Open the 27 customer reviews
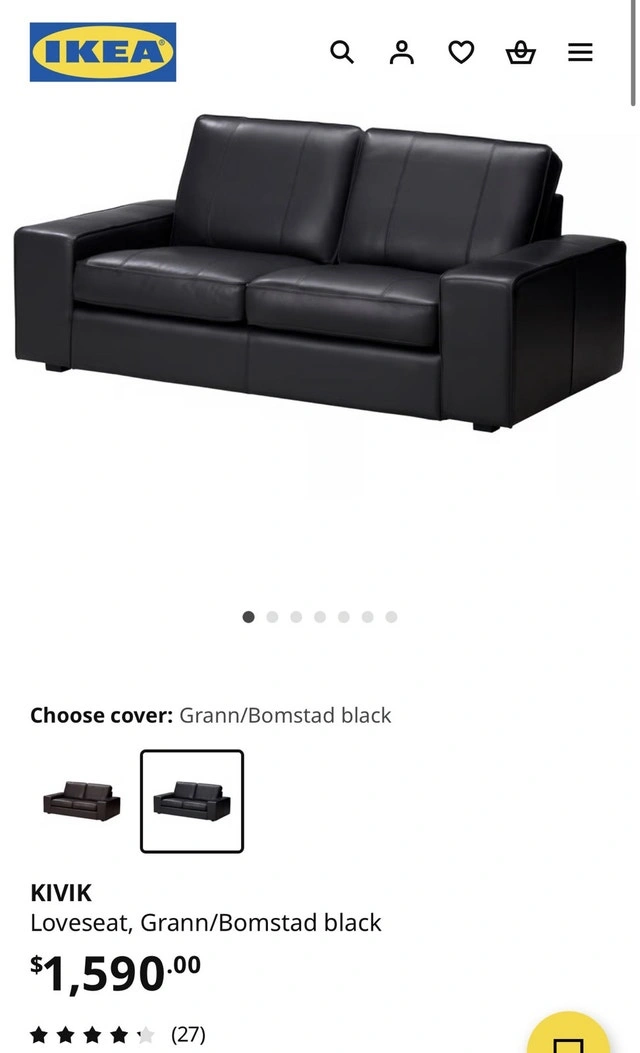640x1053 pixels. point(188,1034)
